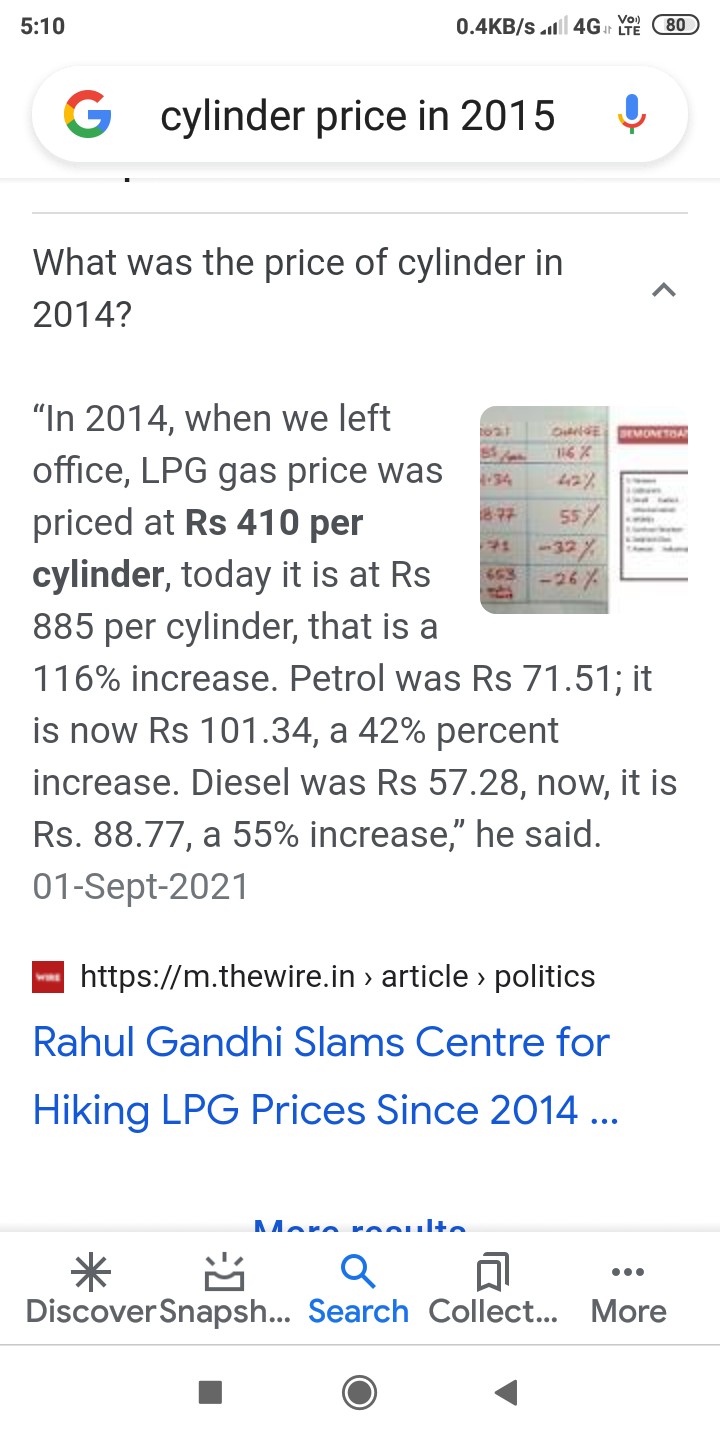Tap the Google logo in search bar
720x1440 pixels.
88,115
